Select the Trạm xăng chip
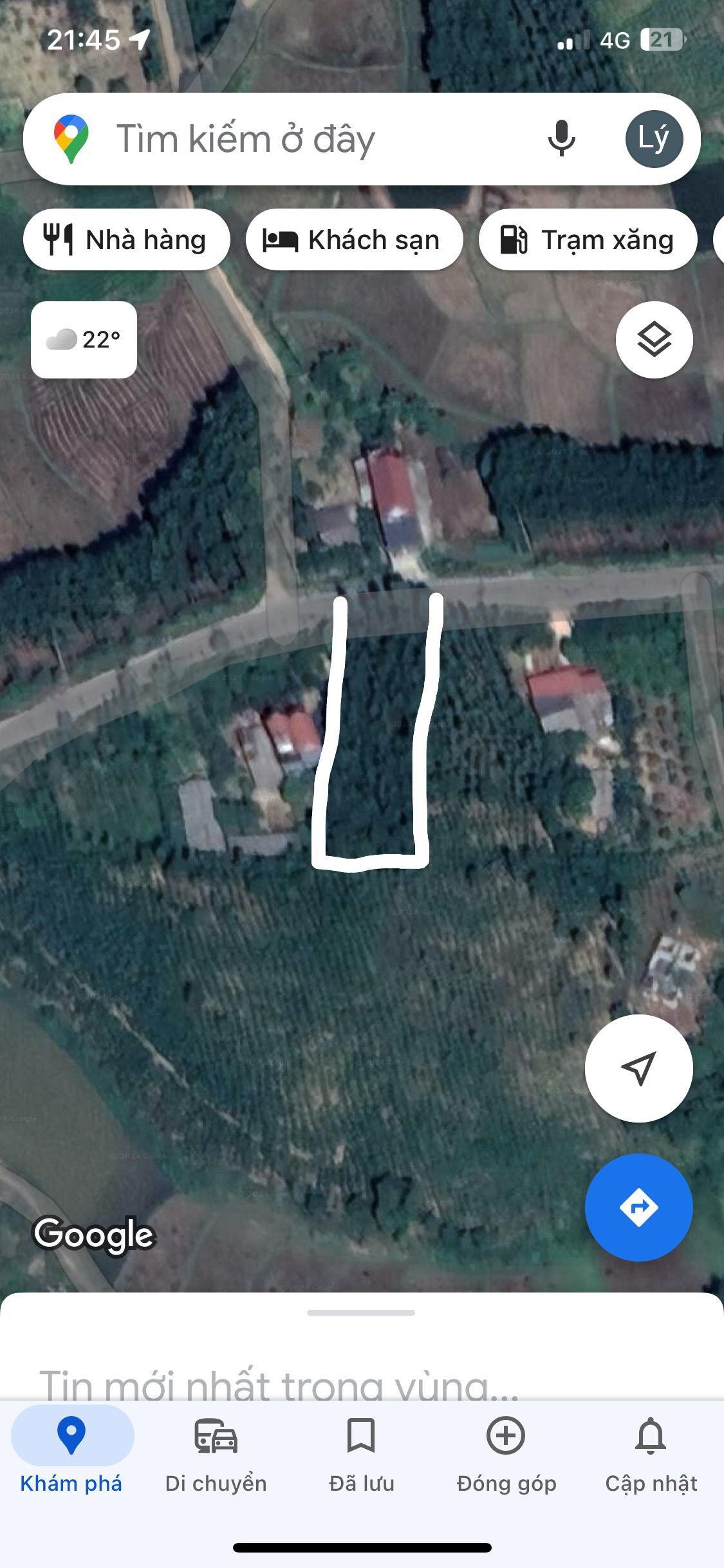 588,239
